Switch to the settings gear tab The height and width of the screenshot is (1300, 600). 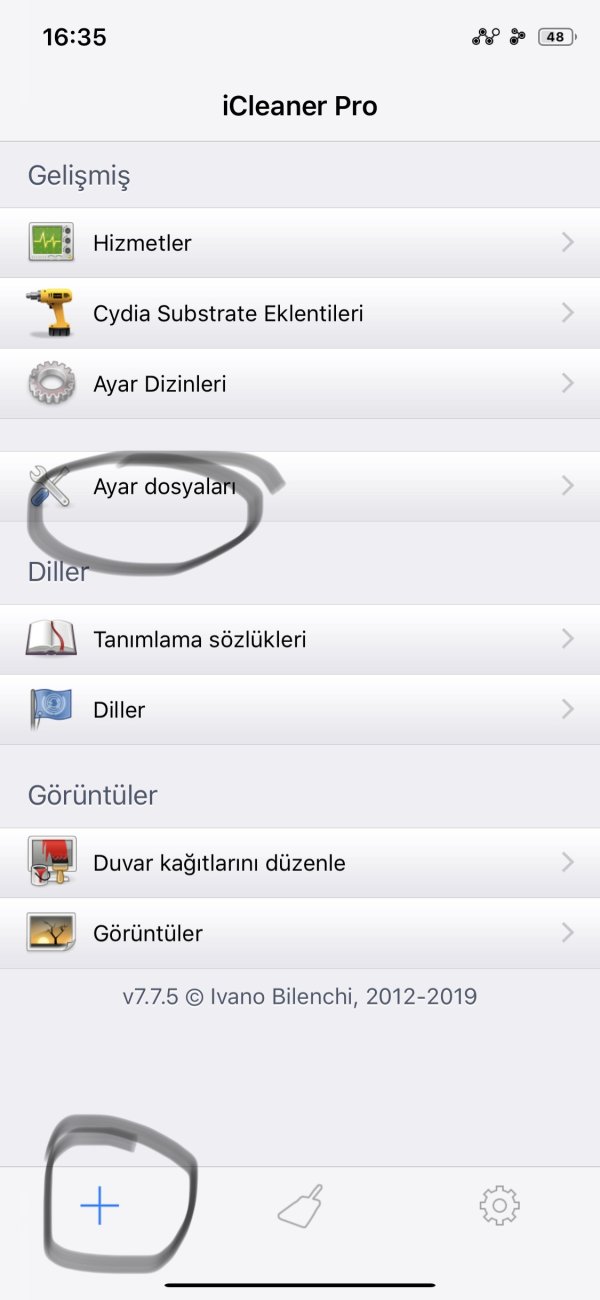(x=499, y=1207)
